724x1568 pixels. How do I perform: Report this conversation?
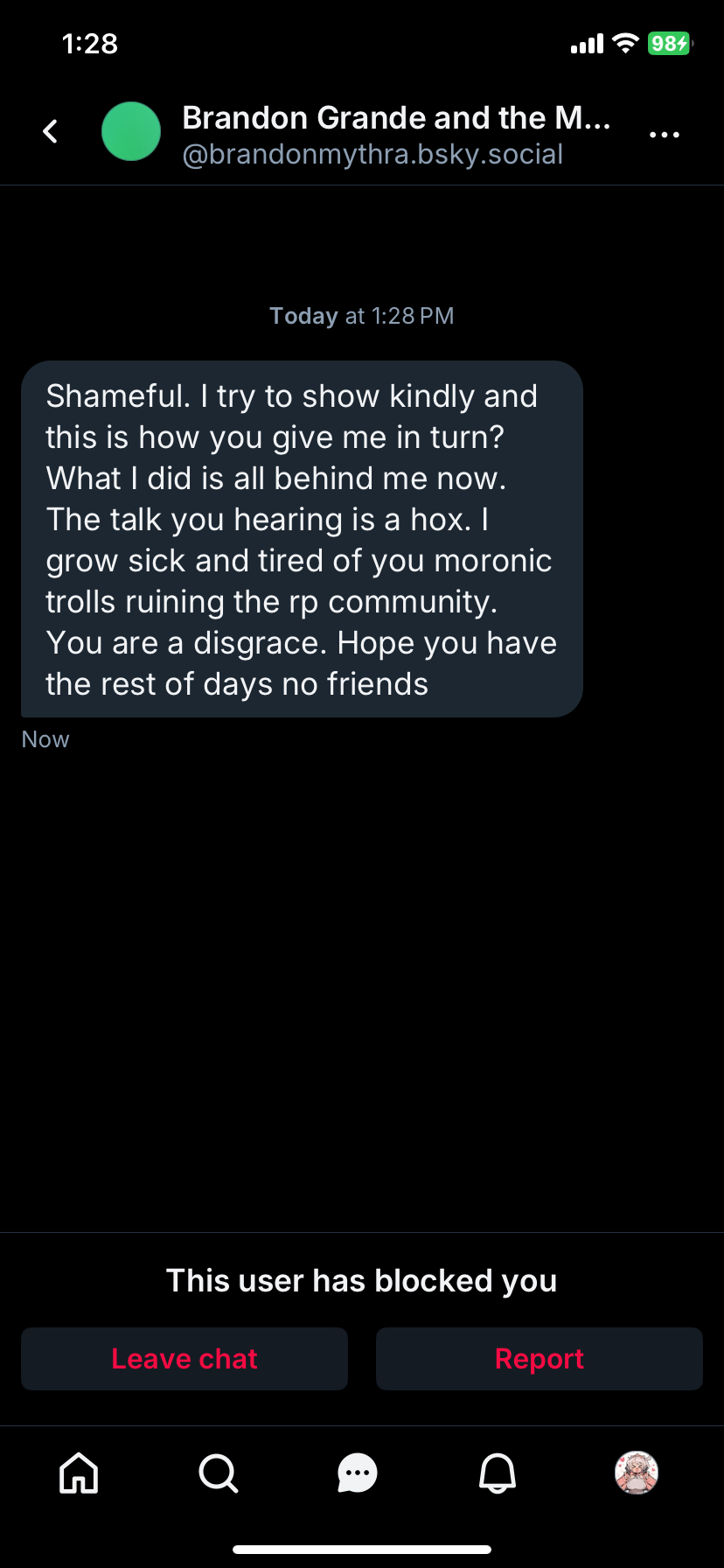point(539,1358)
